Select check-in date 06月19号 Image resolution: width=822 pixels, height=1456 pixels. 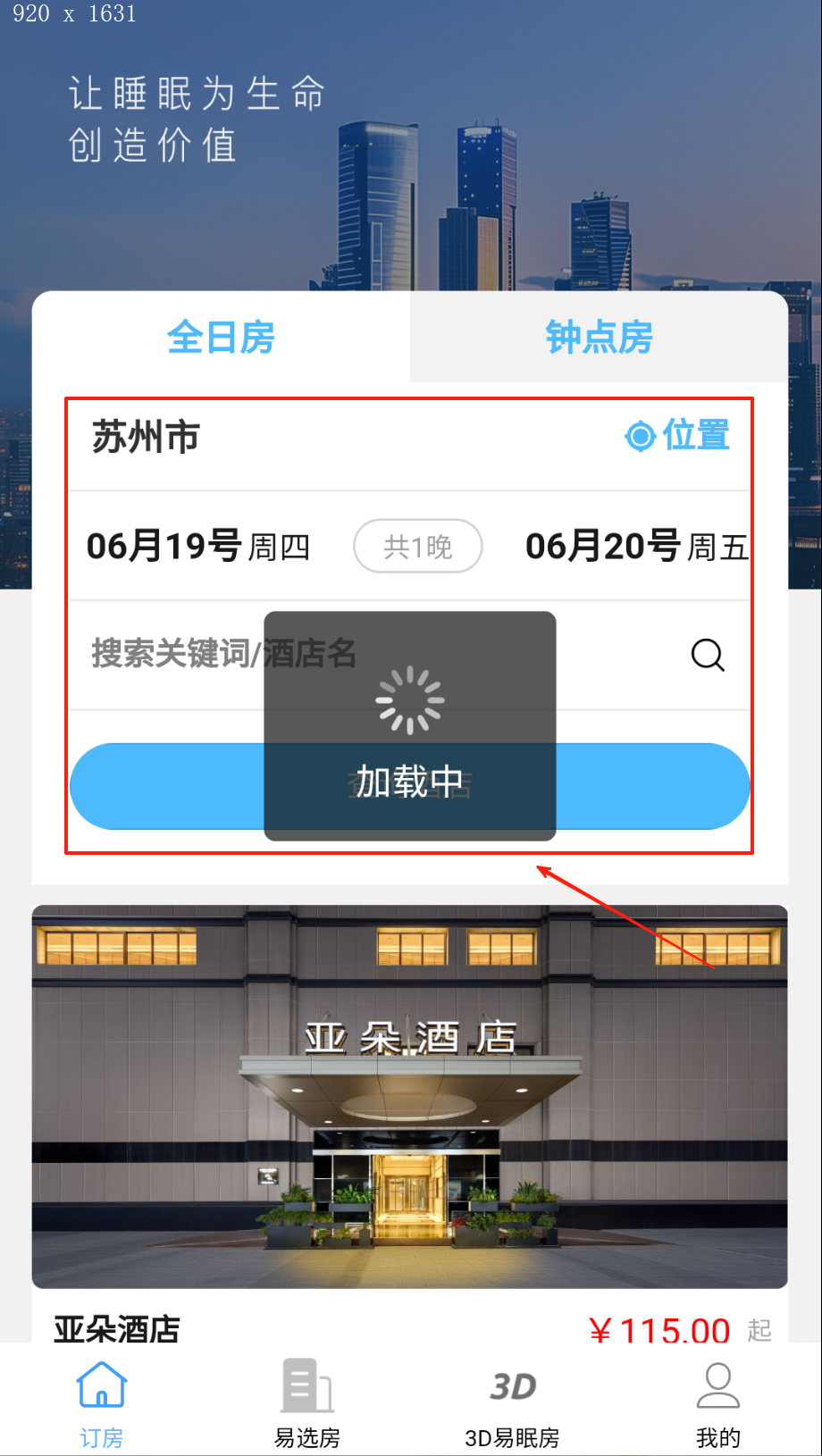pyautogui.click(x=197, y=546)
